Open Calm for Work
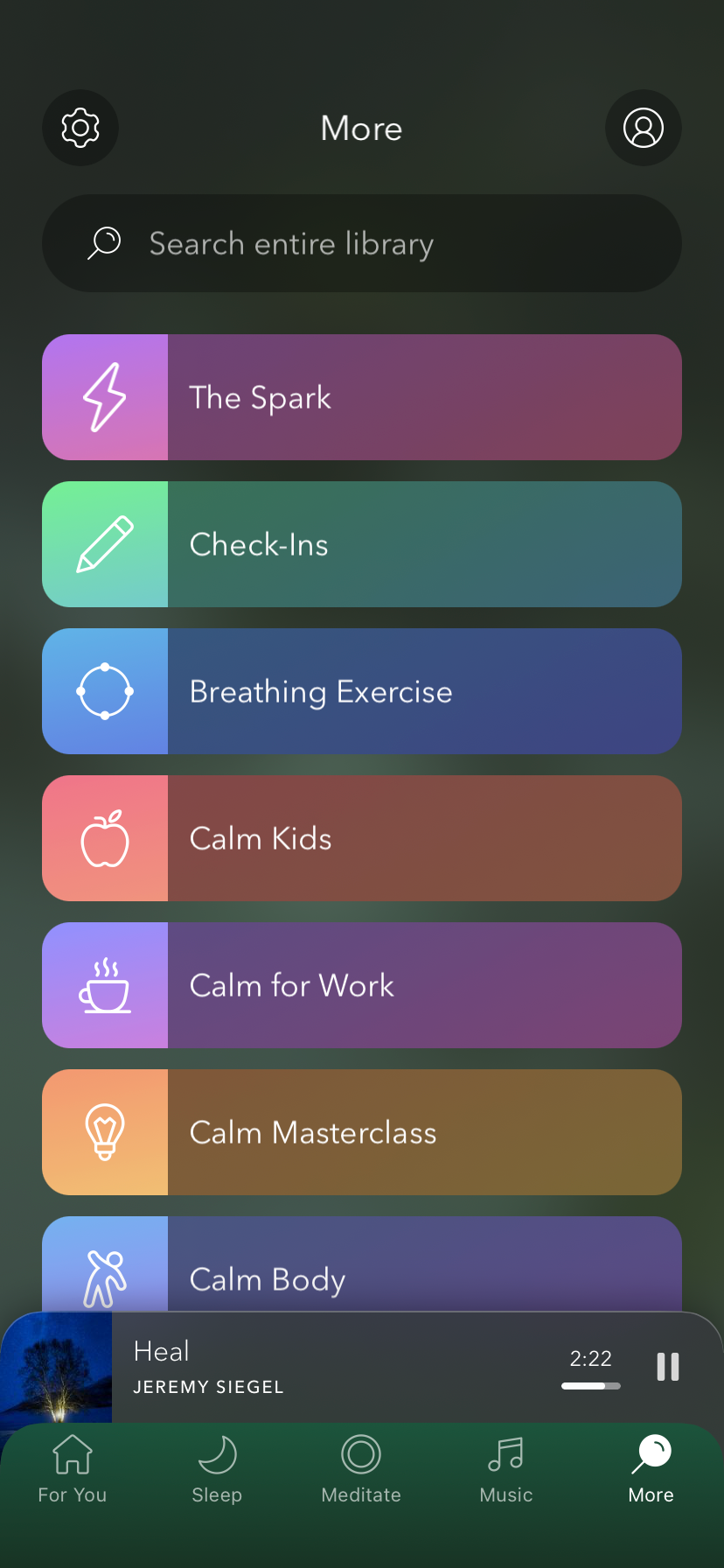724x1568 pixels. [362, 985]
